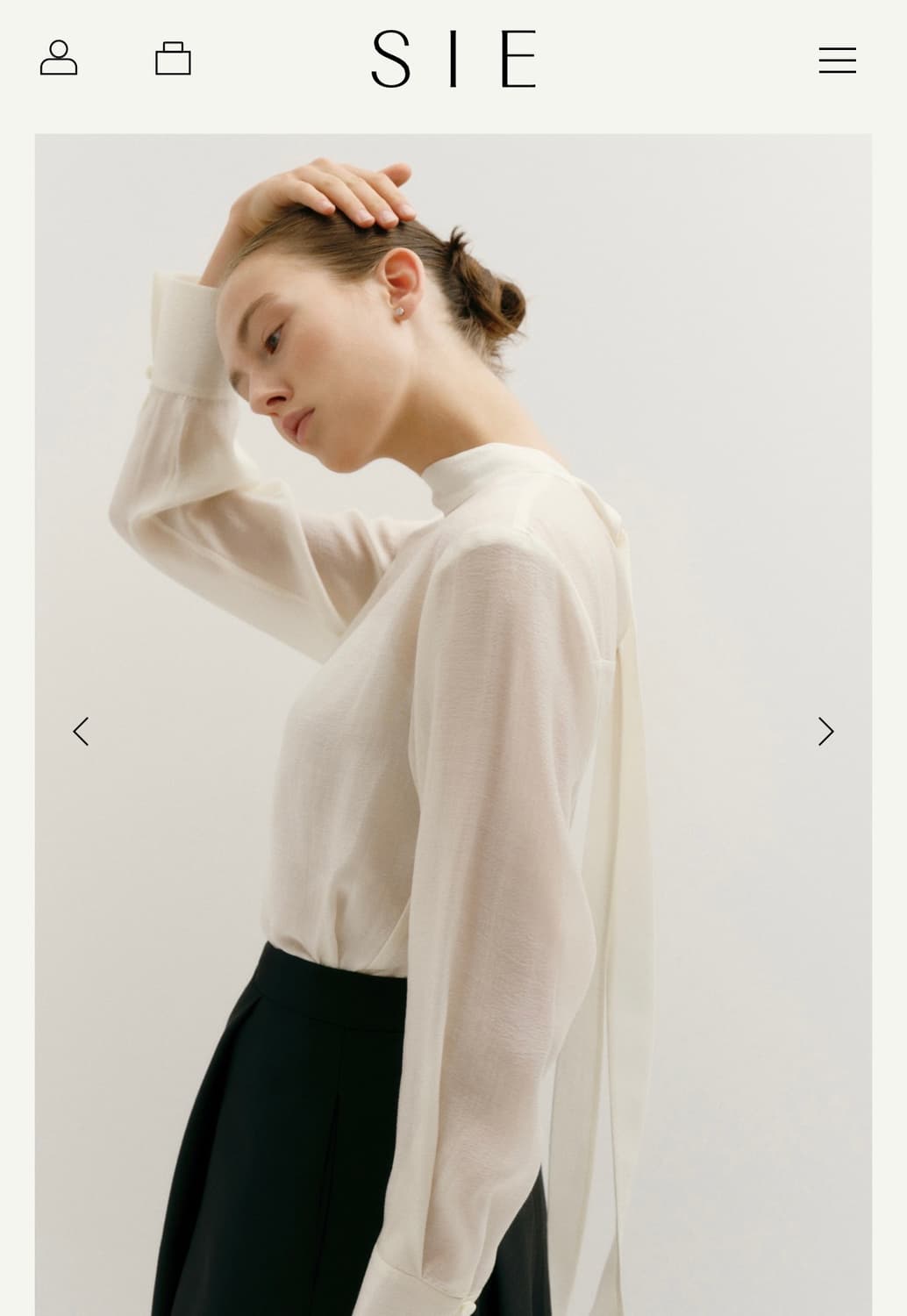Click the person icon for login
907x1316 pixels.
59,60
